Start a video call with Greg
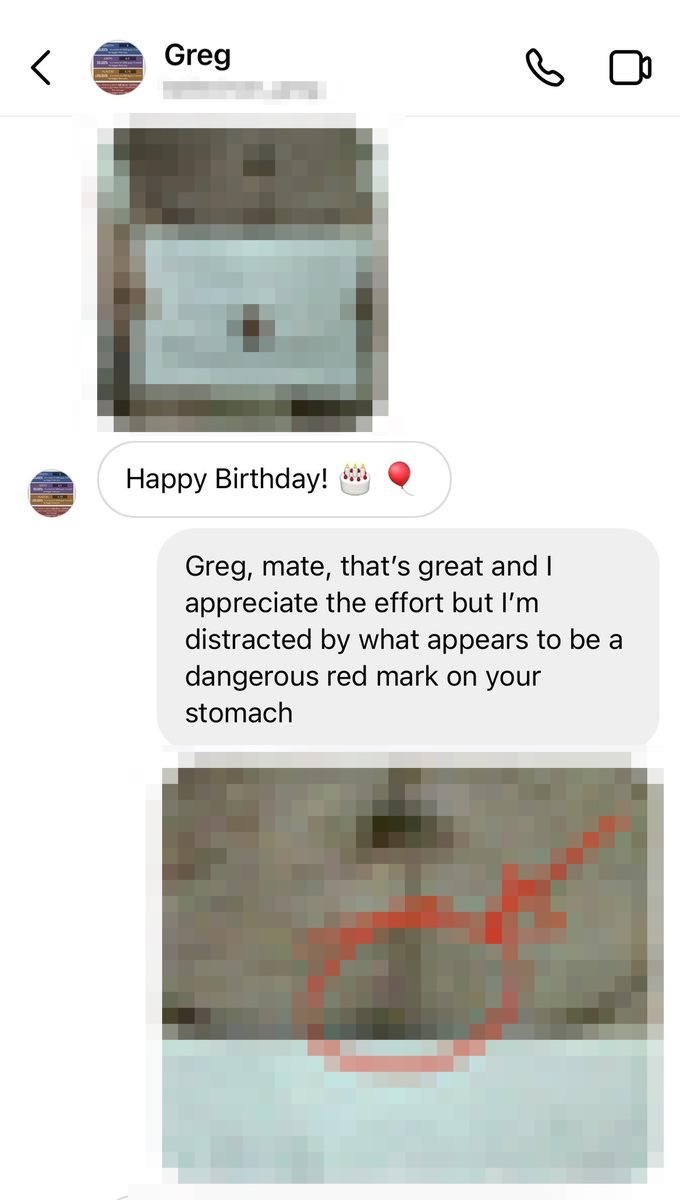 pos(630,68)
